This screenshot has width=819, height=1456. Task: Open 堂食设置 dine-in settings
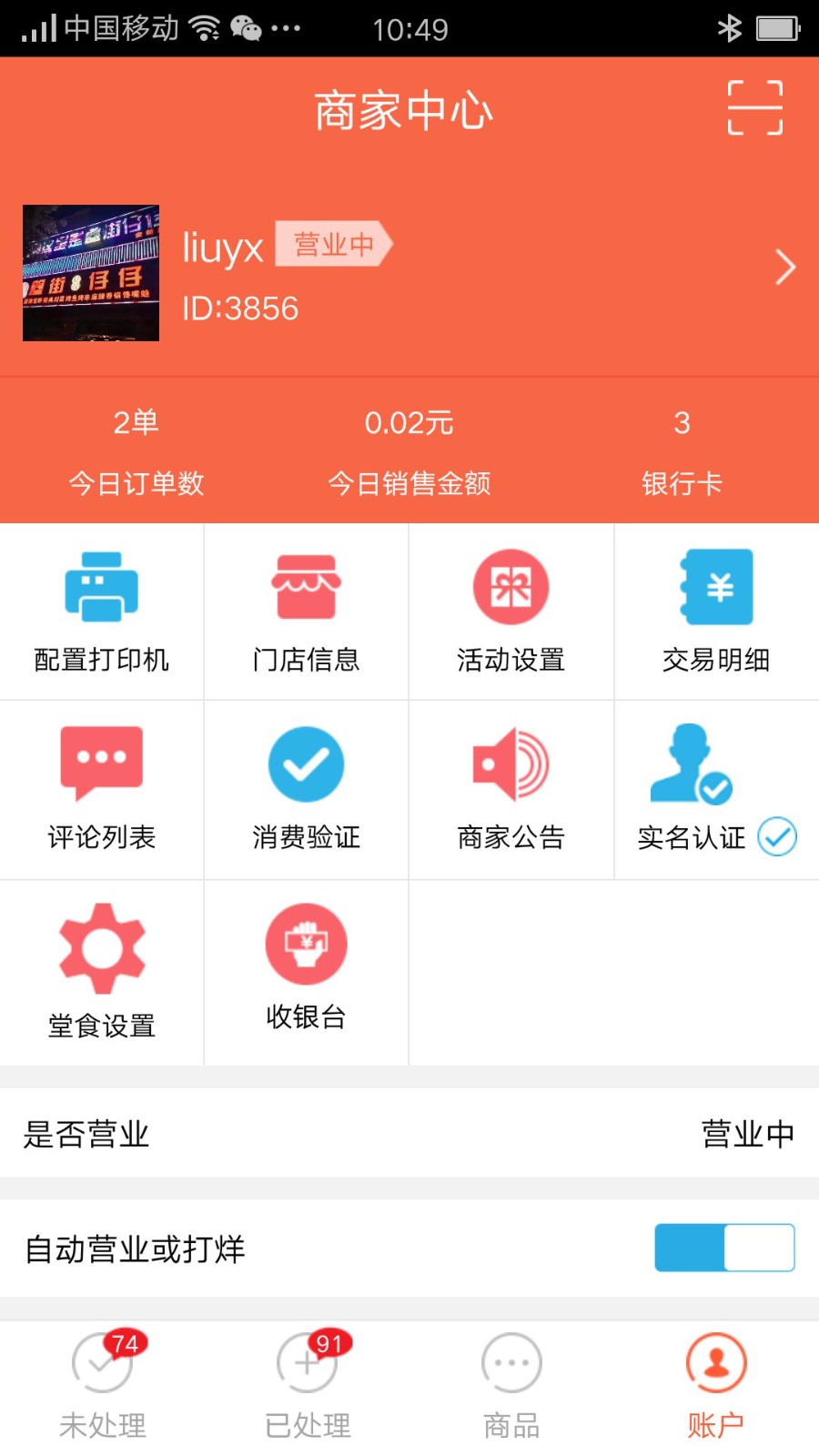[102, 969]
